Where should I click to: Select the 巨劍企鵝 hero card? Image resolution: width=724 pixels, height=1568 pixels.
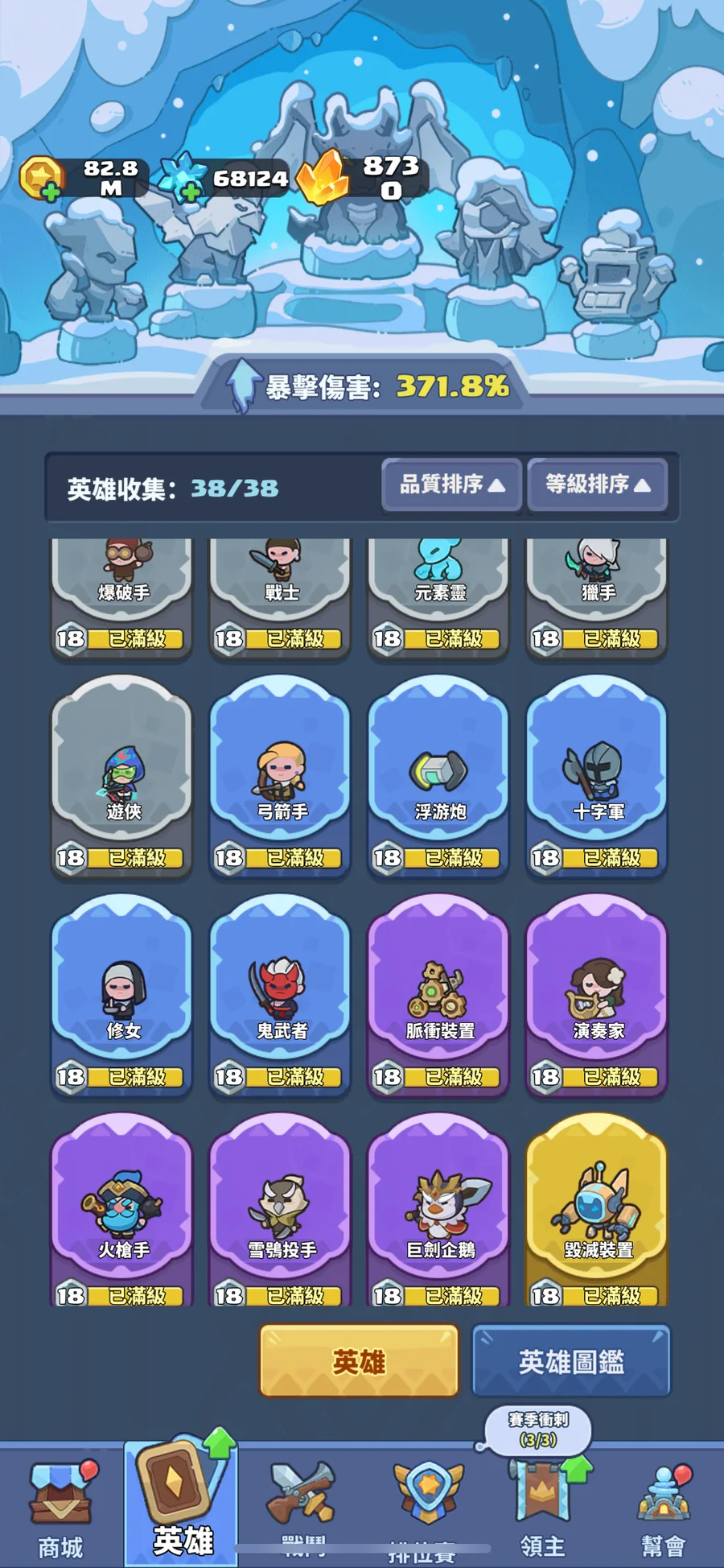tap(438, 1211)
